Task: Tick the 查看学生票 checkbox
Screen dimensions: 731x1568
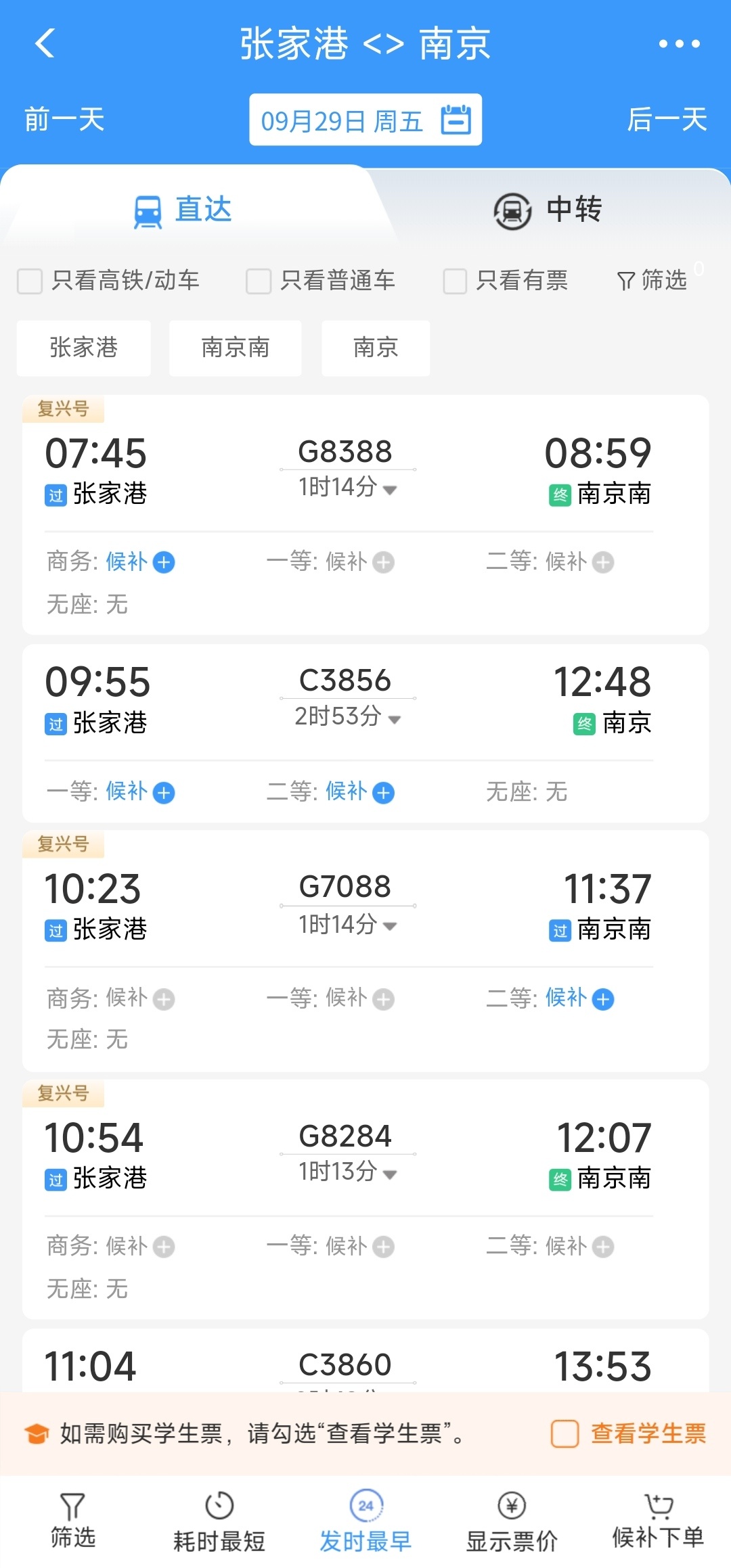Action: tap(565, 1433)
